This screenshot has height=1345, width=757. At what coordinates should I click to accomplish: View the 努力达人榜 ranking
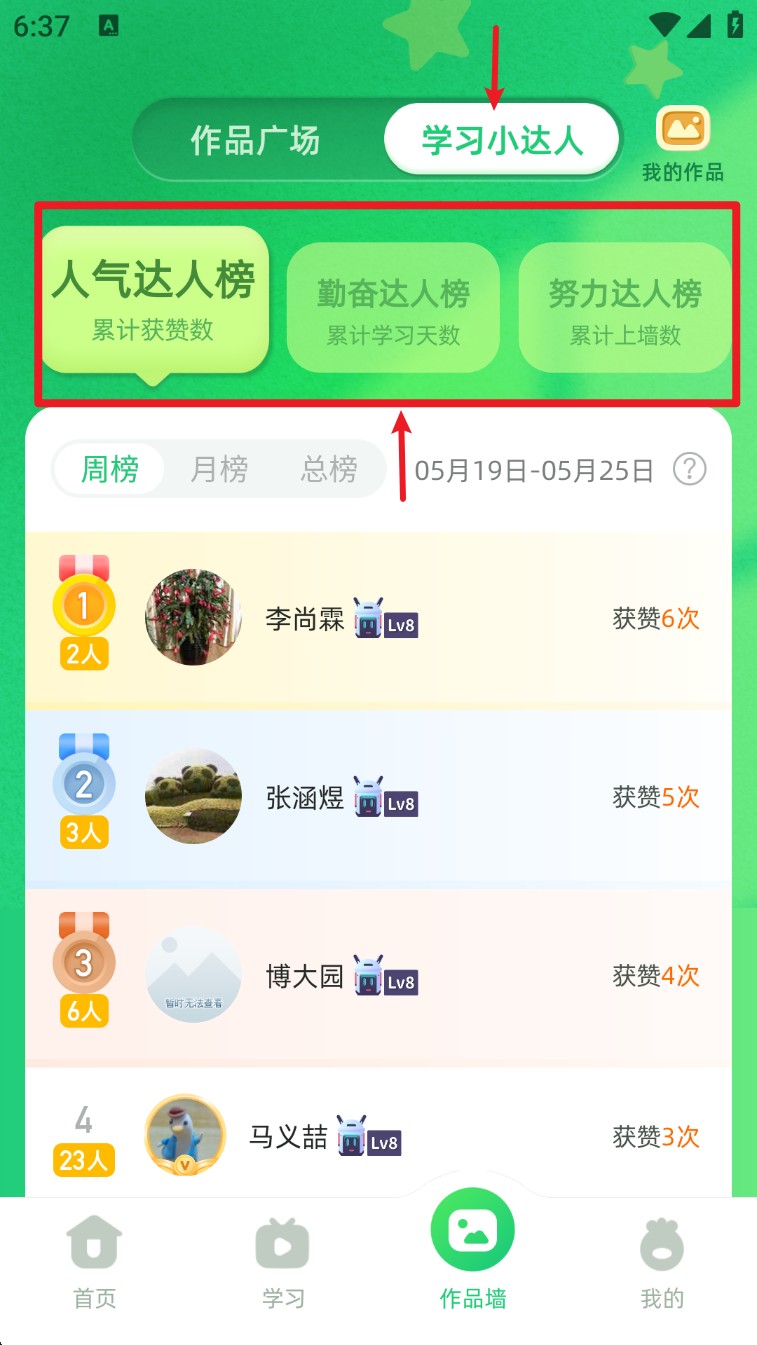click(625, 307)
